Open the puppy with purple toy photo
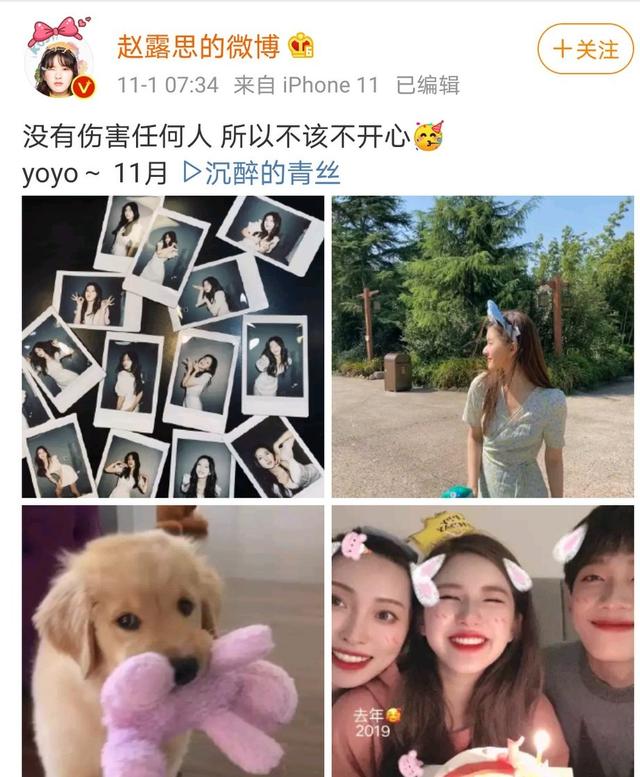Image resolution: width=640 pixels, height=777 pixels. pos(173,640)
